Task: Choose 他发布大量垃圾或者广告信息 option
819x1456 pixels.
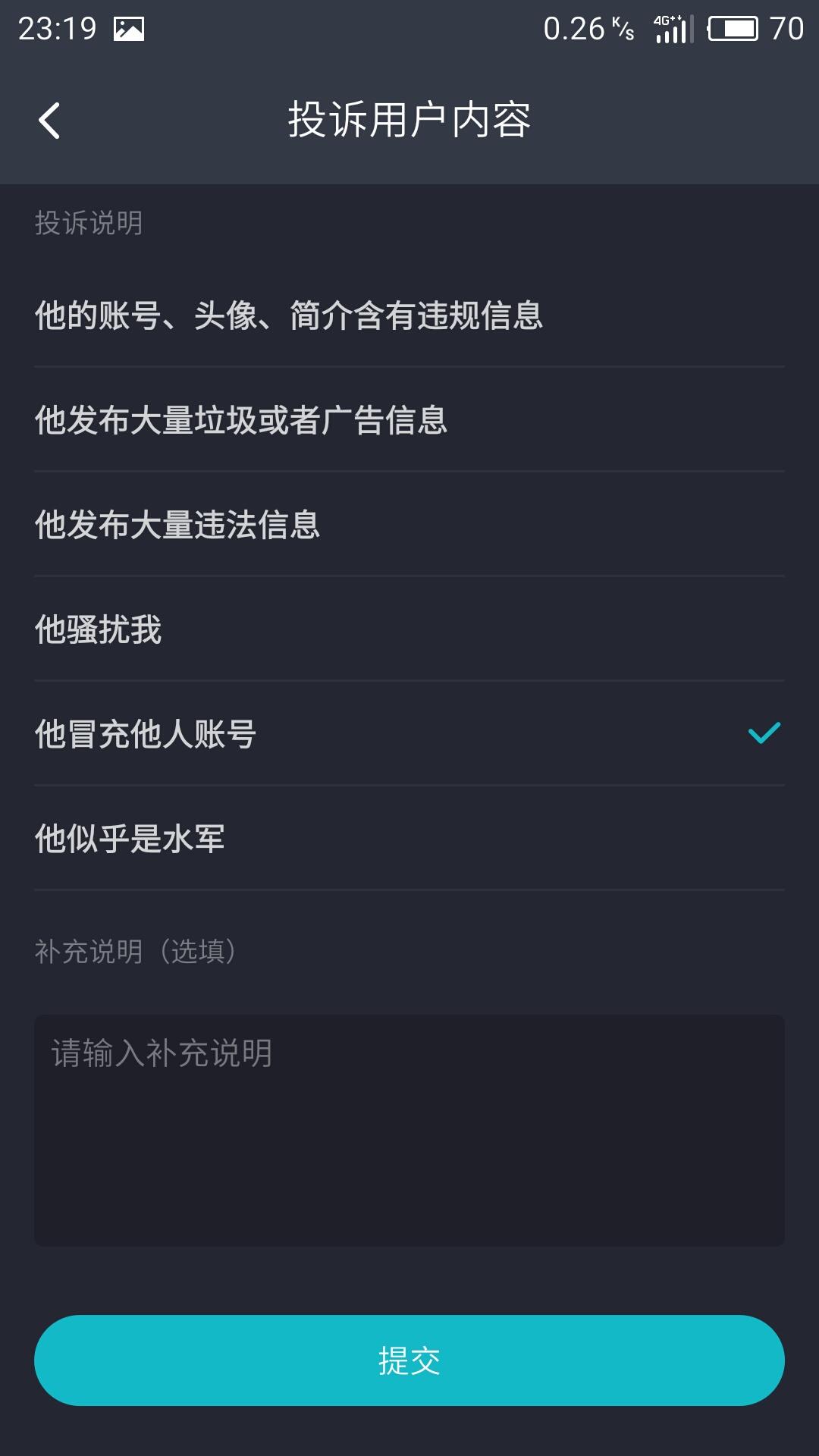Action: pyautogui.click(x=409, y=419)
